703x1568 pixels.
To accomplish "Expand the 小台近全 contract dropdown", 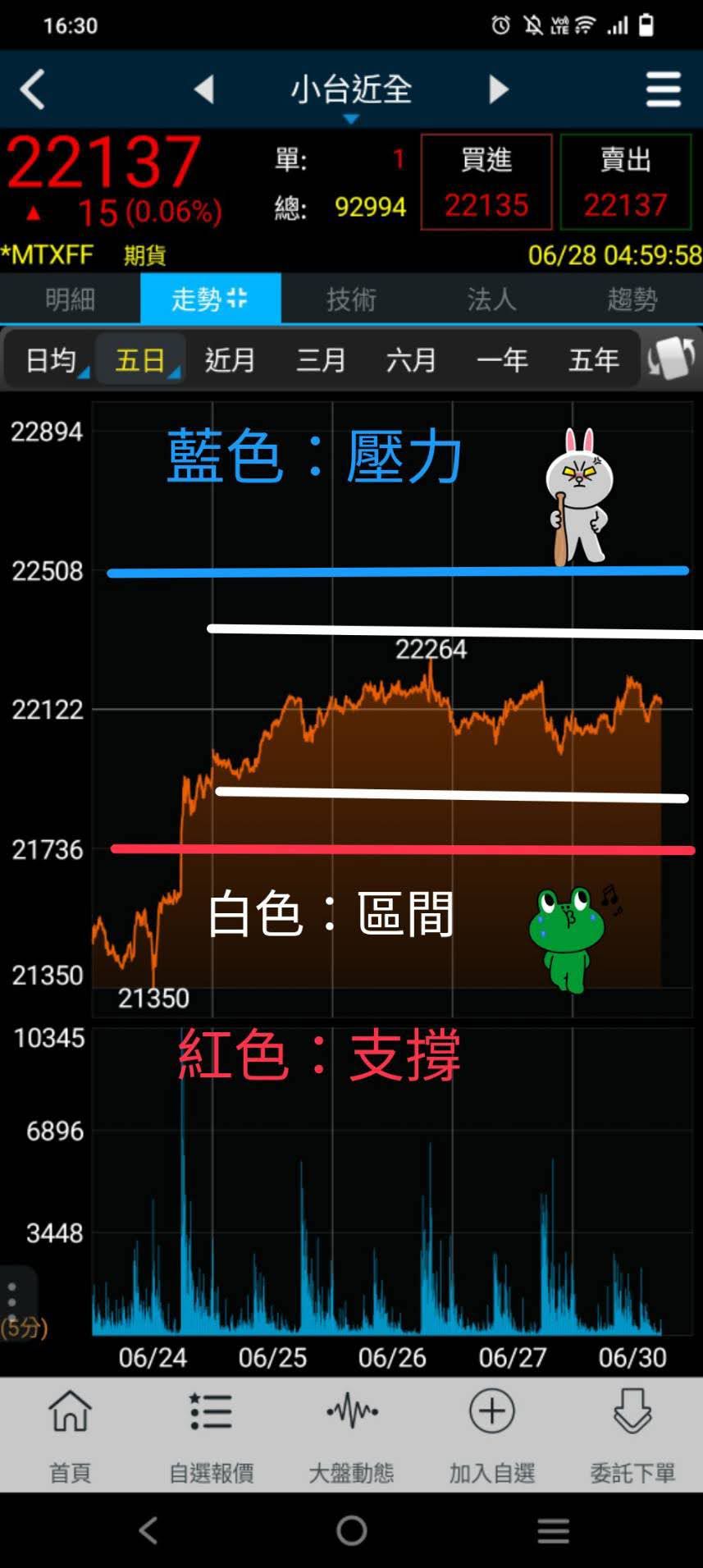I will [351, 92].
